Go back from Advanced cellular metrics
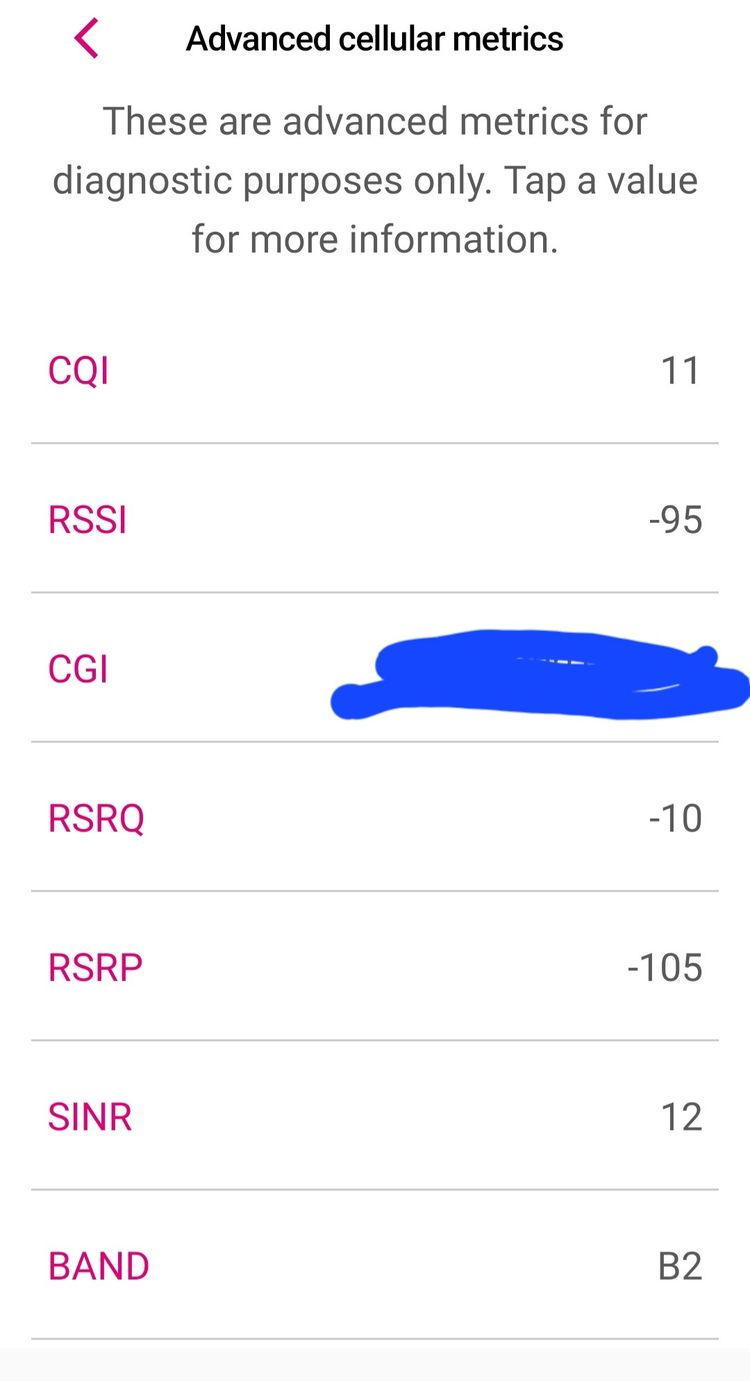The image size is (750, 1381). click(87, 39)
